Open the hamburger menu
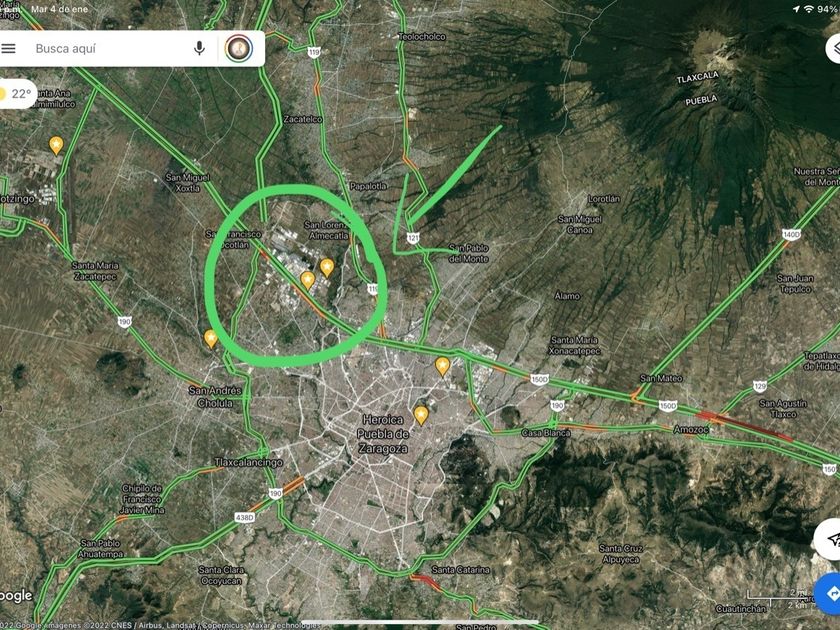Screen dimensions: 840x630 pyautogui.click(x=8, y=48)
